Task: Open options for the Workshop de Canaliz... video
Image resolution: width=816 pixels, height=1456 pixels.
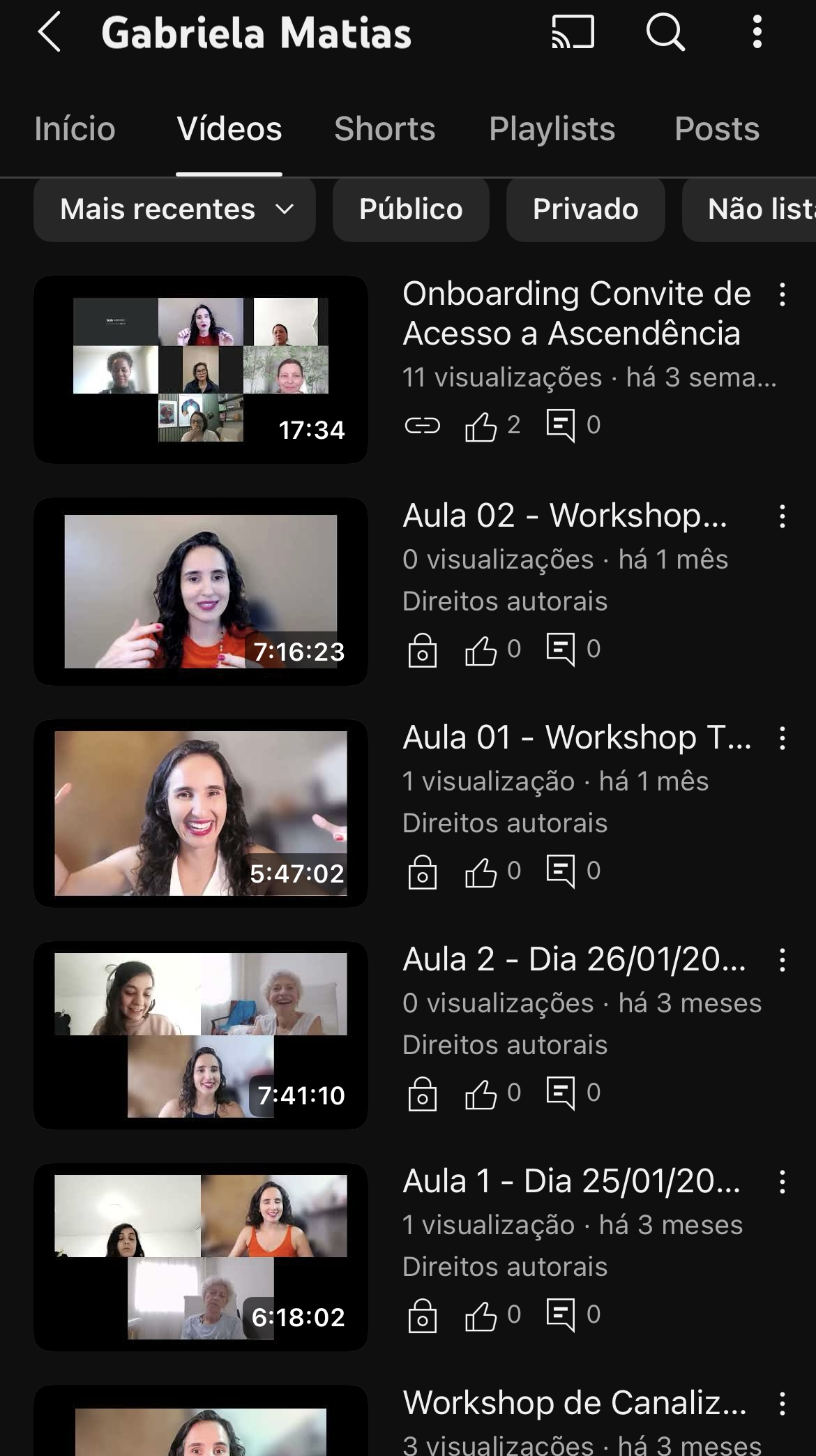Action: 783,1404
